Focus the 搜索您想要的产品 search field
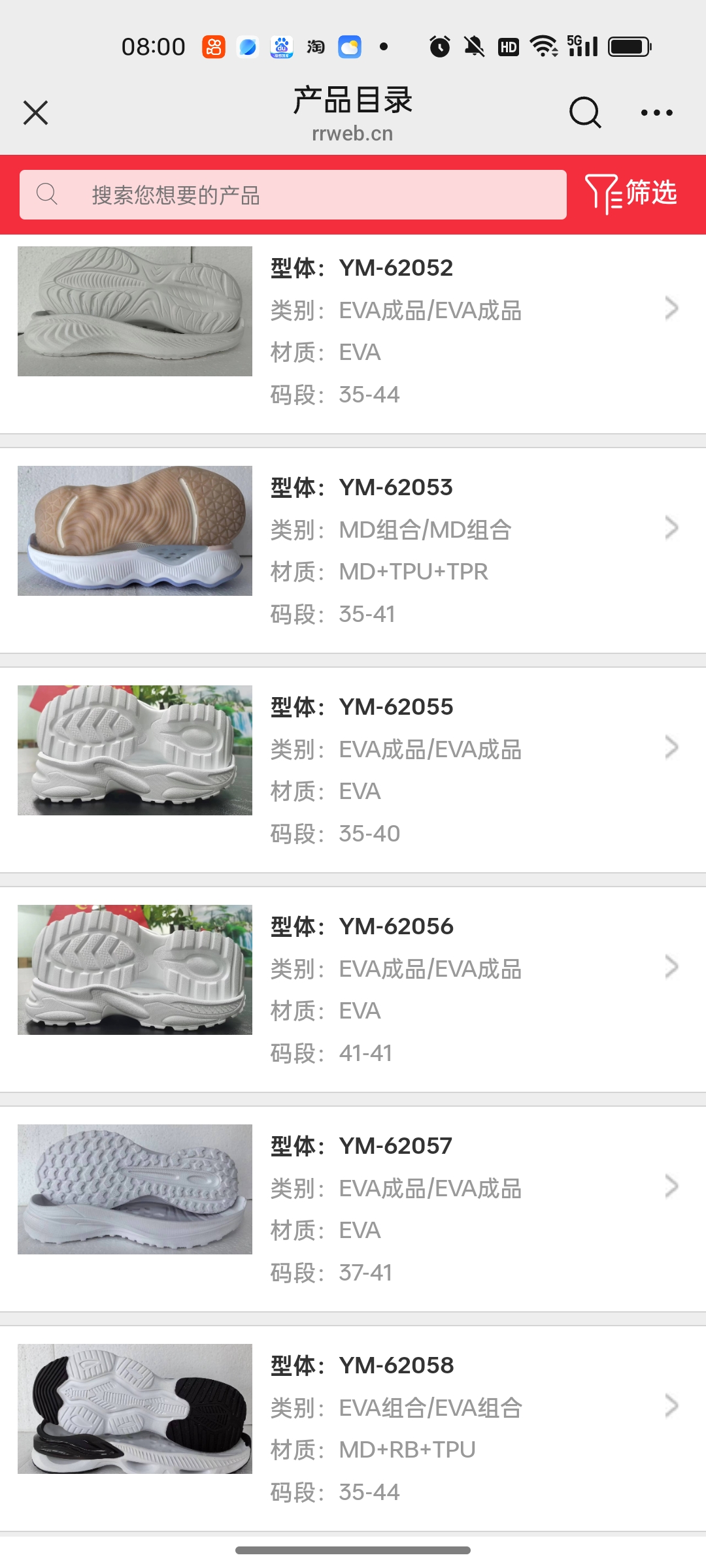Image resolution: width=706 pixels, height=1568 pixels. (293, 195)
